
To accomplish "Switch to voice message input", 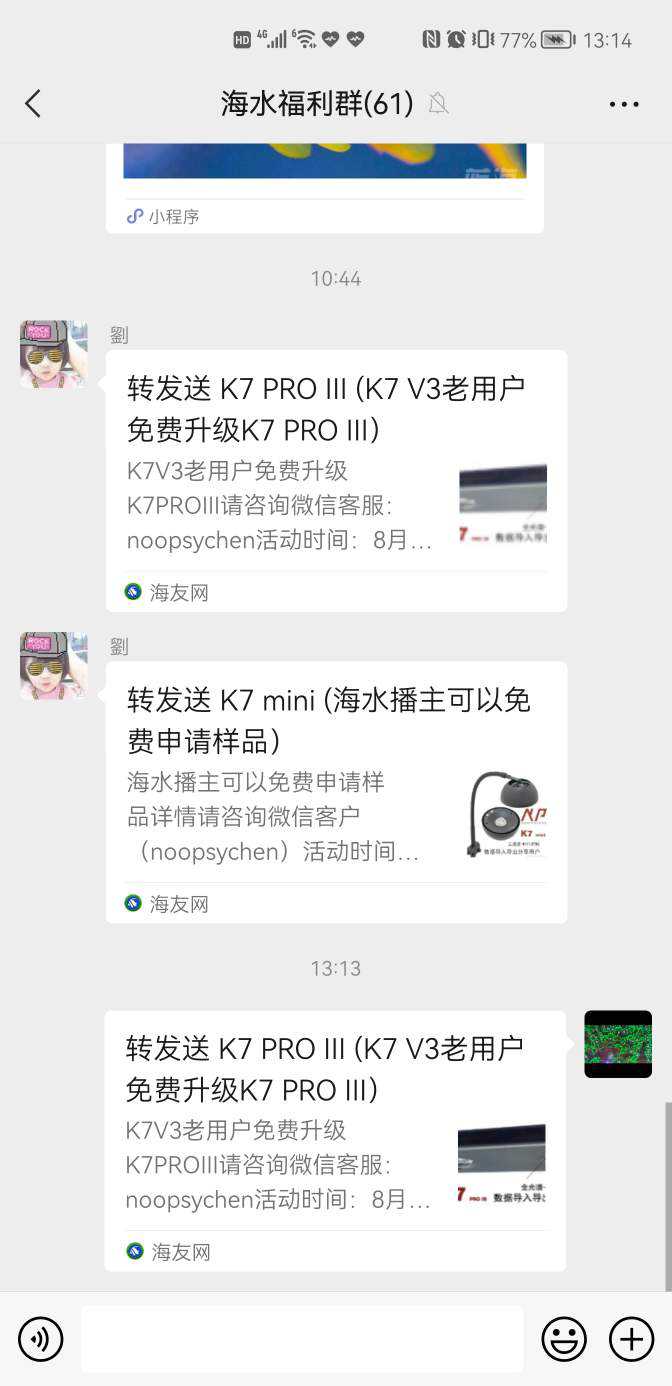I will (x=41, y=1339).
